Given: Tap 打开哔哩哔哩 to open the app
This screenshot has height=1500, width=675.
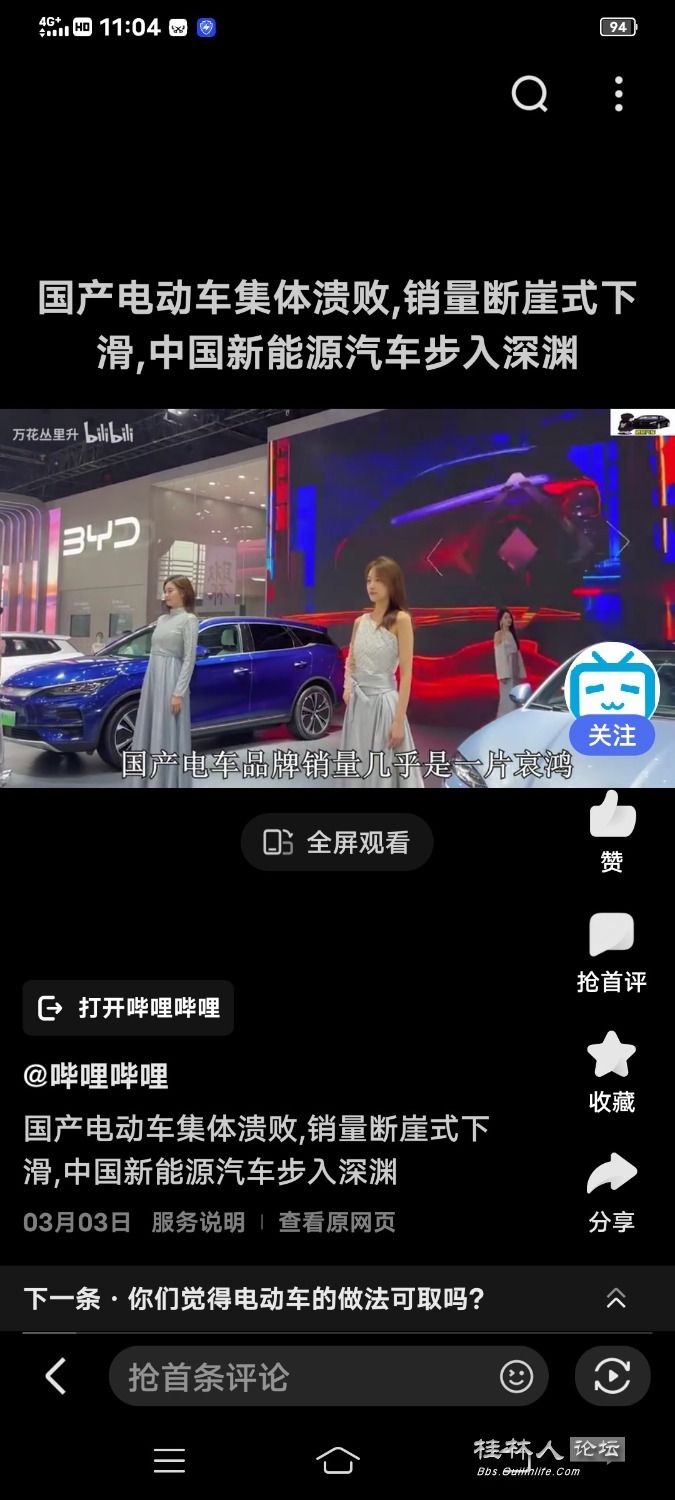Looking at the screenshot, I should point(129,1007).
